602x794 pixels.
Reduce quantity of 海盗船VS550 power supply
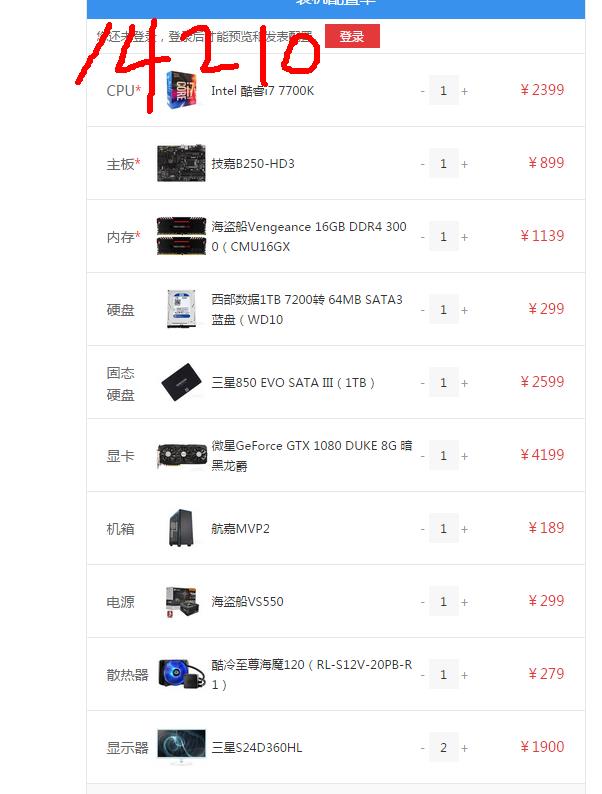pyautogui.click(x=423, y=602)
